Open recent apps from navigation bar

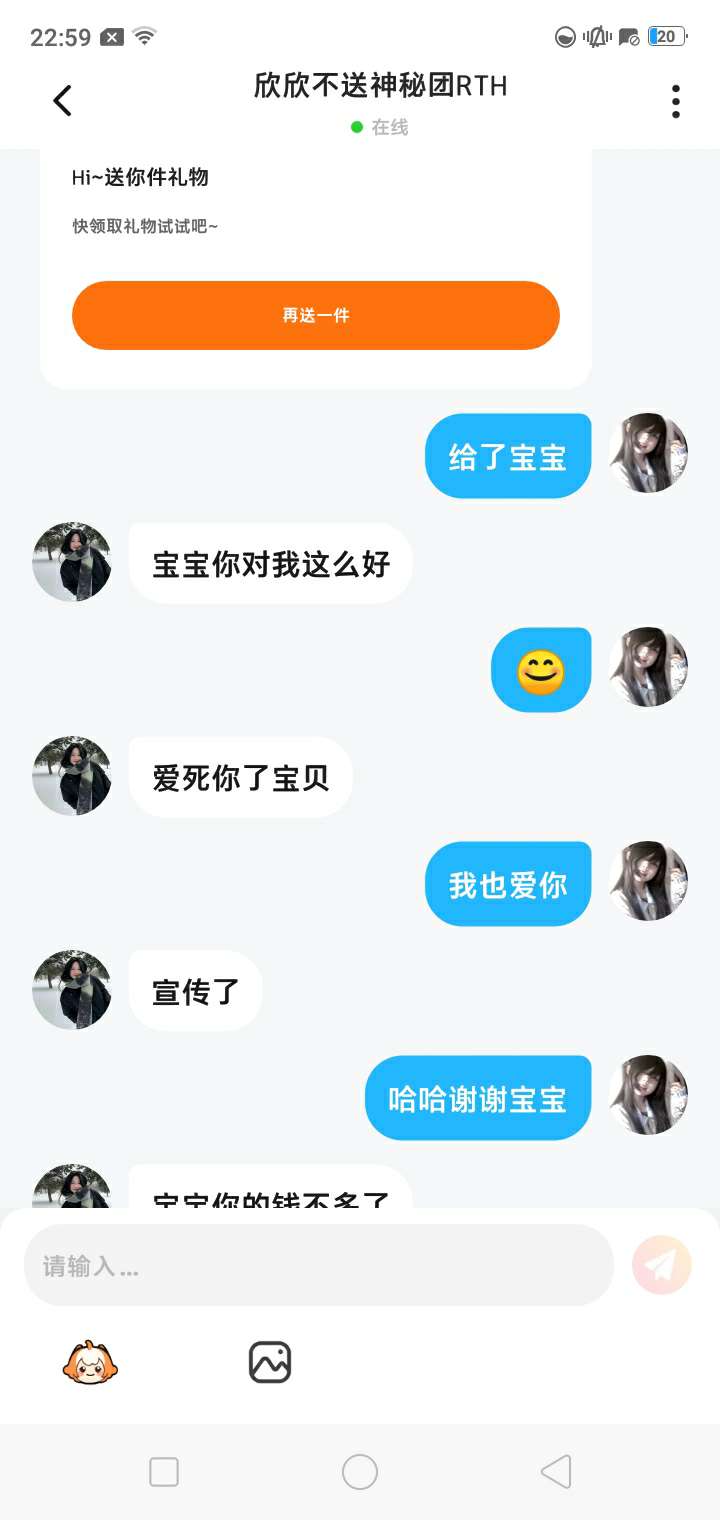pyautogui.click(x=164, y=1472)
